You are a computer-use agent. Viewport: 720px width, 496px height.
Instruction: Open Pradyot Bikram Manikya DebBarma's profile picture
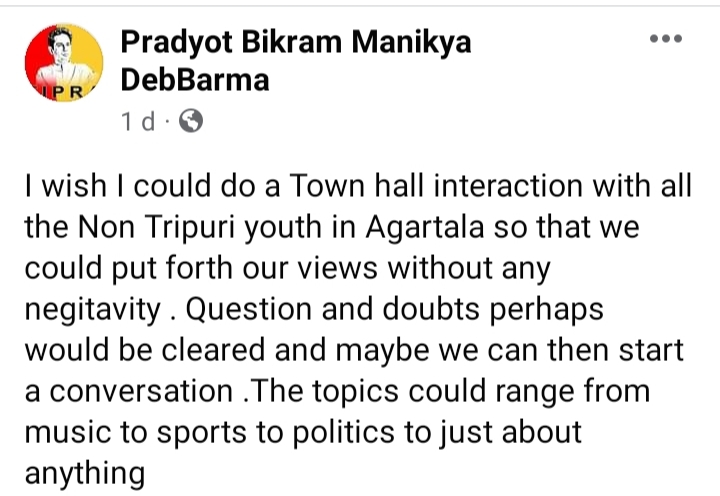pos(64,64)
